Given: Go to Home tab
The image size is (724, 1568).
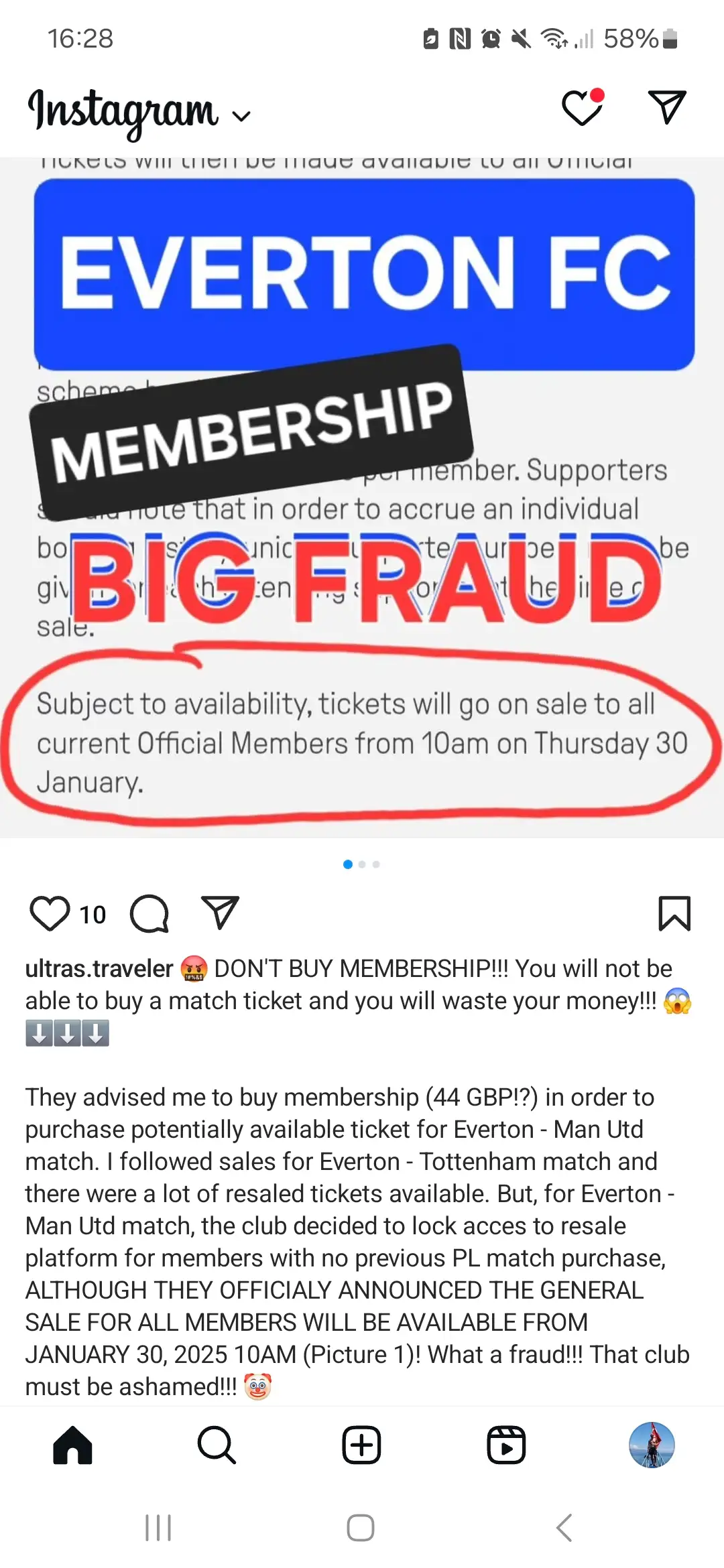Looking at the screenshot, I should (72, 1445).
